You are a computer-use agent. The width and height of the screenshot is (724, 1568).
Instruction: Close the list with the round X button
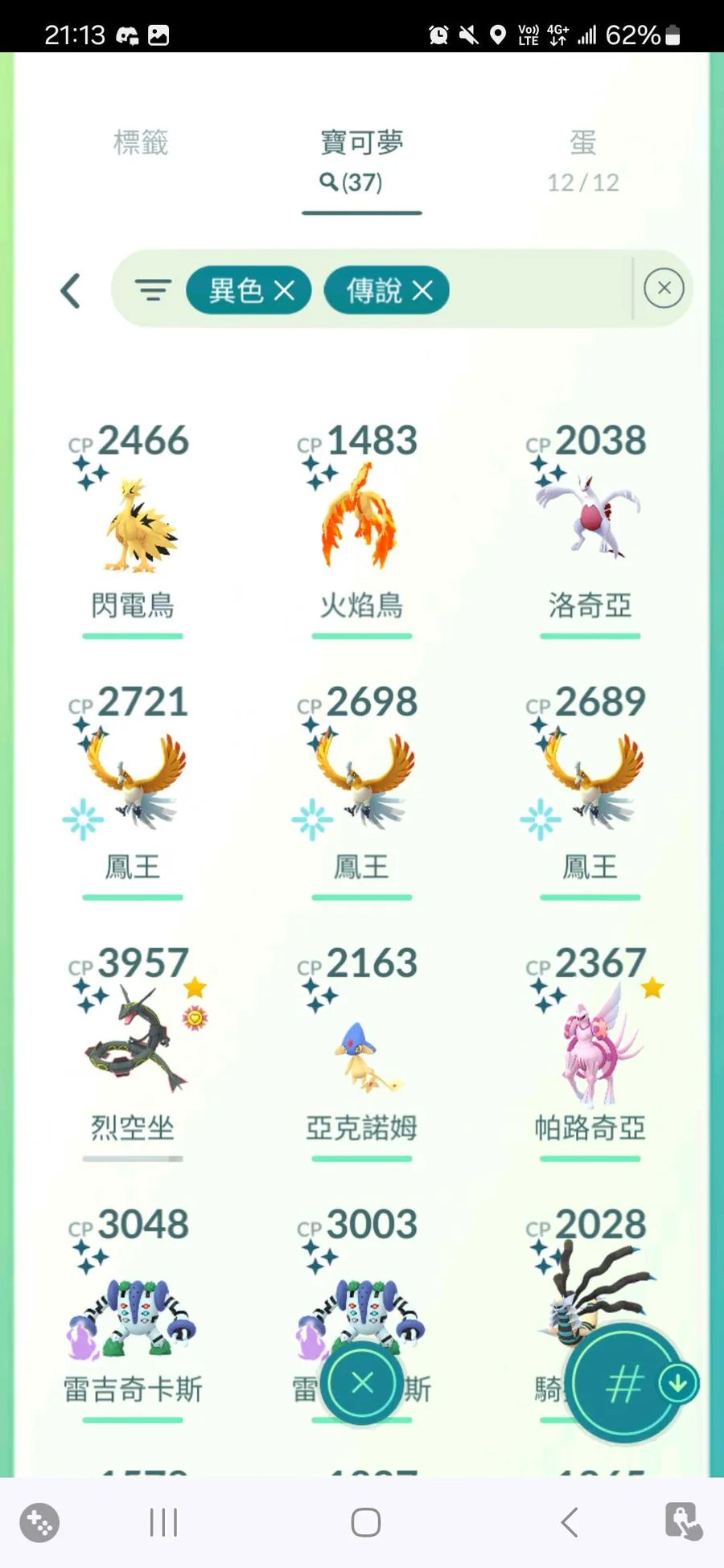(362, 1383)
